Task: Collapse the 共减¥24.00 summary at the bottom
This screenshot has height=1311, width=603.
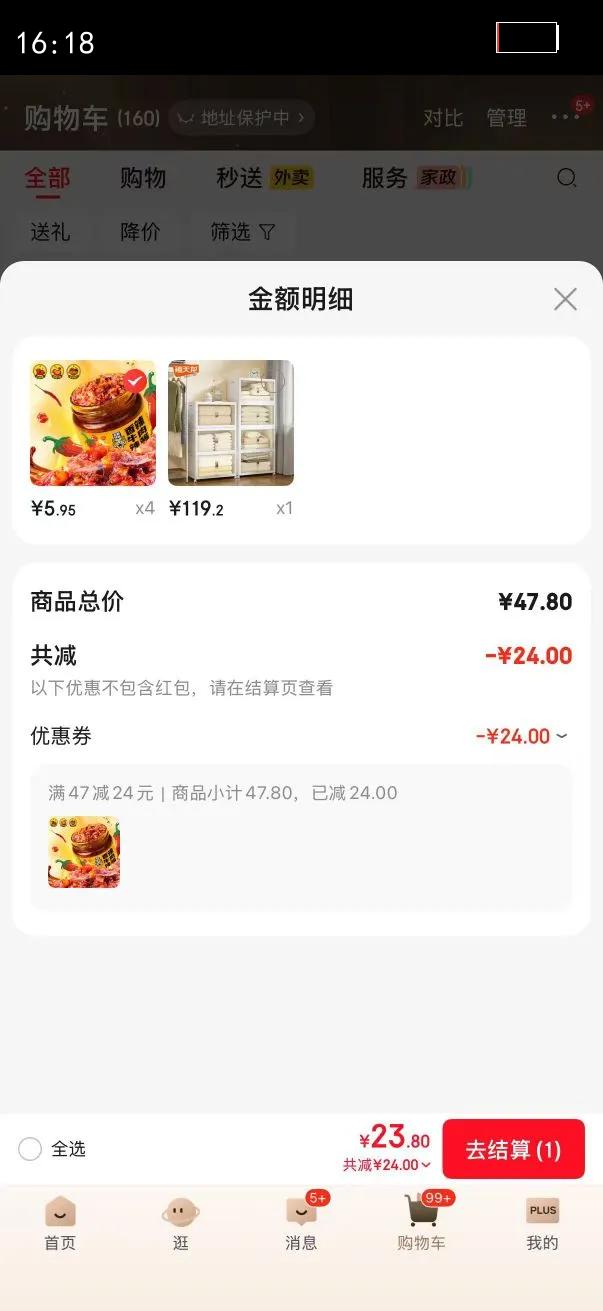Action: (388, 1165)
